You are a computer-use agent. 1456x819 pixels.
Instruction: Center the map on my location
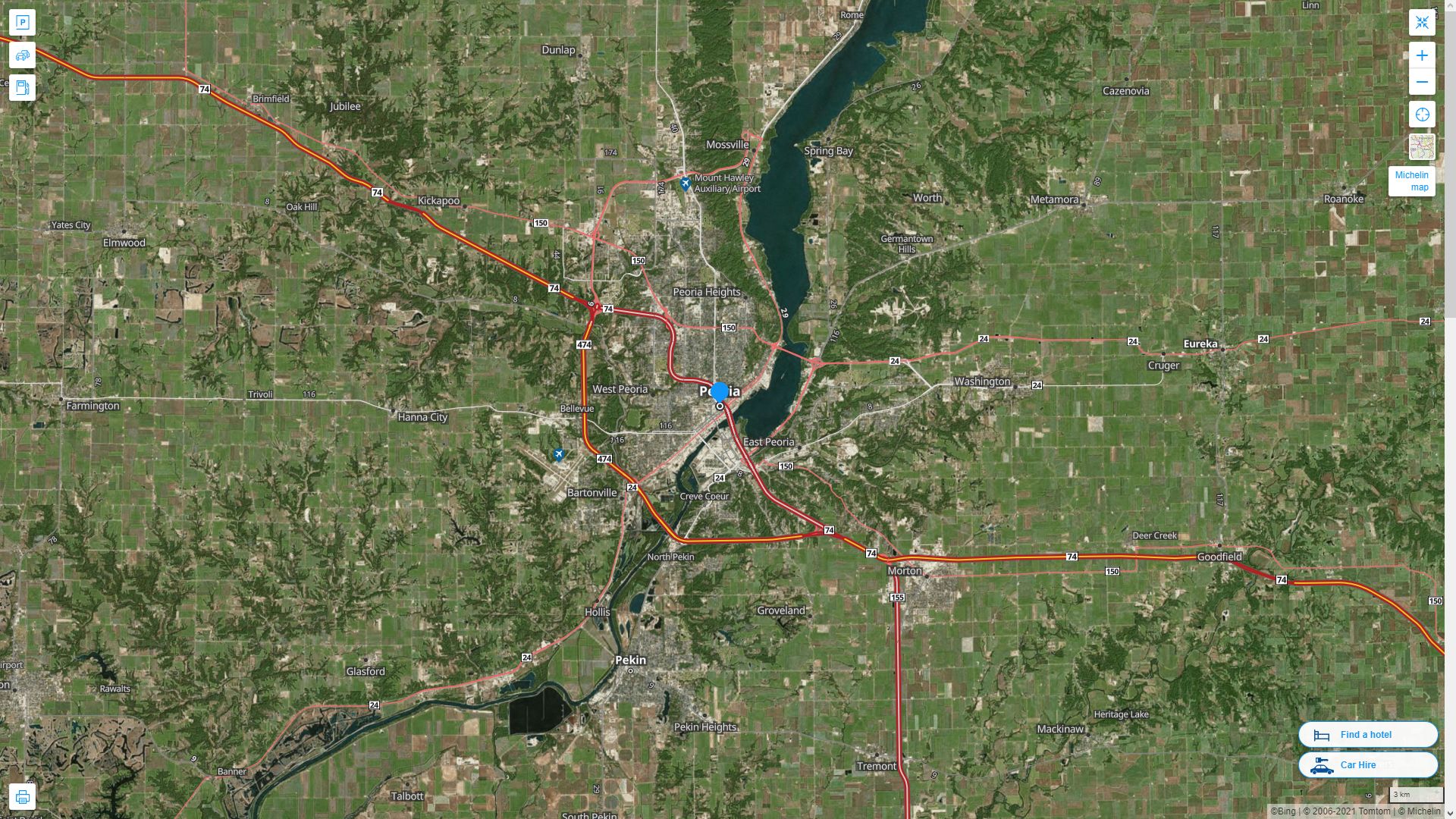1422,115
